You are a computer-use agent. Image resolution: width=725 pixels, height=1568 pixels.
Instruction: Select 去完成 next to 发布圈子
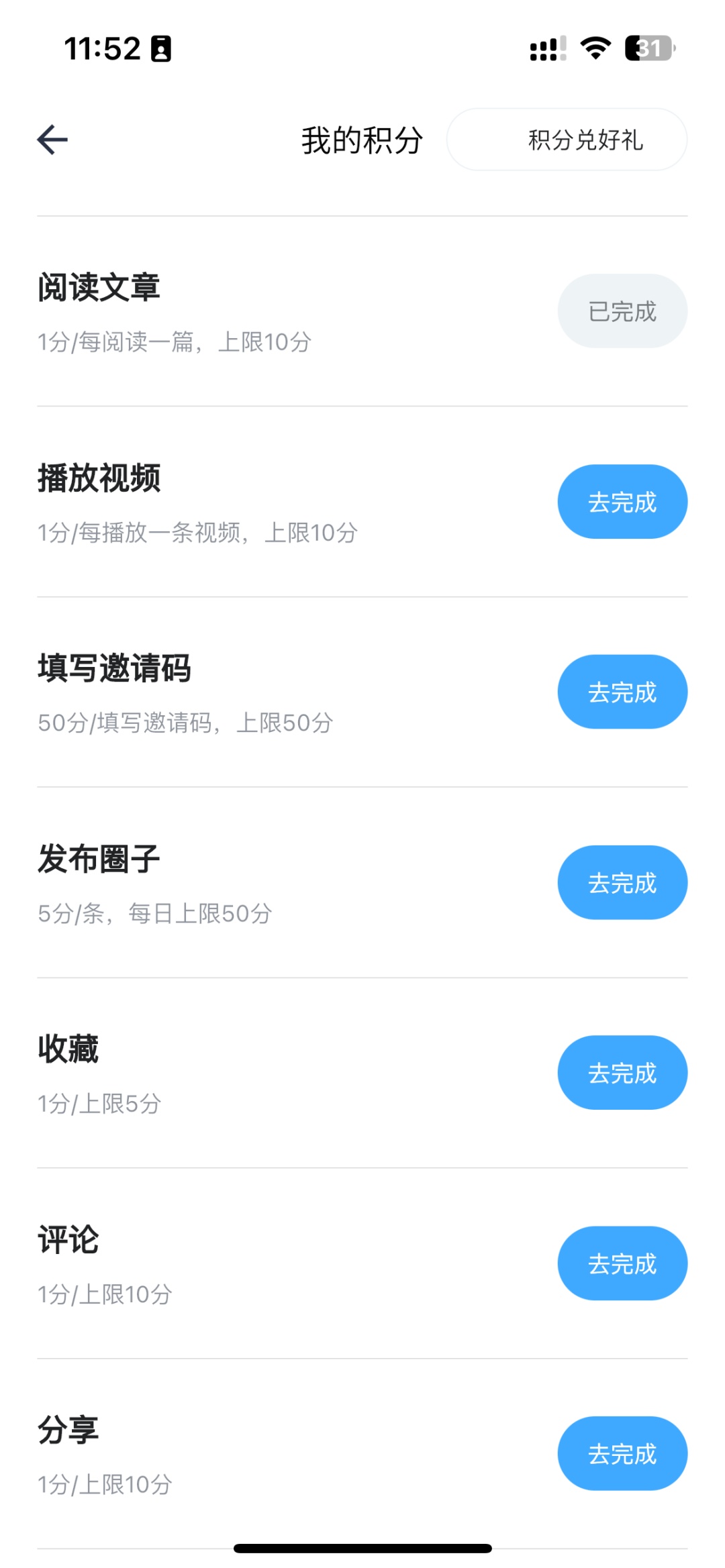click(x=622, y=882)
